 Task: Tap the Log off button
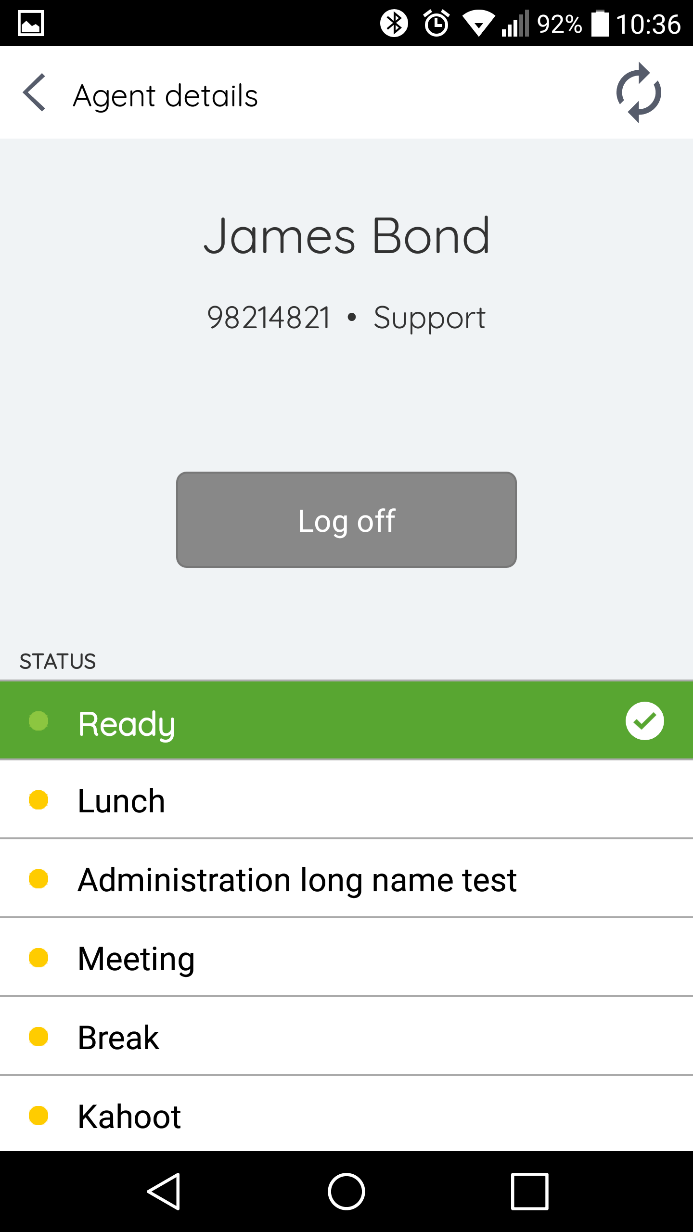[346, 520]
